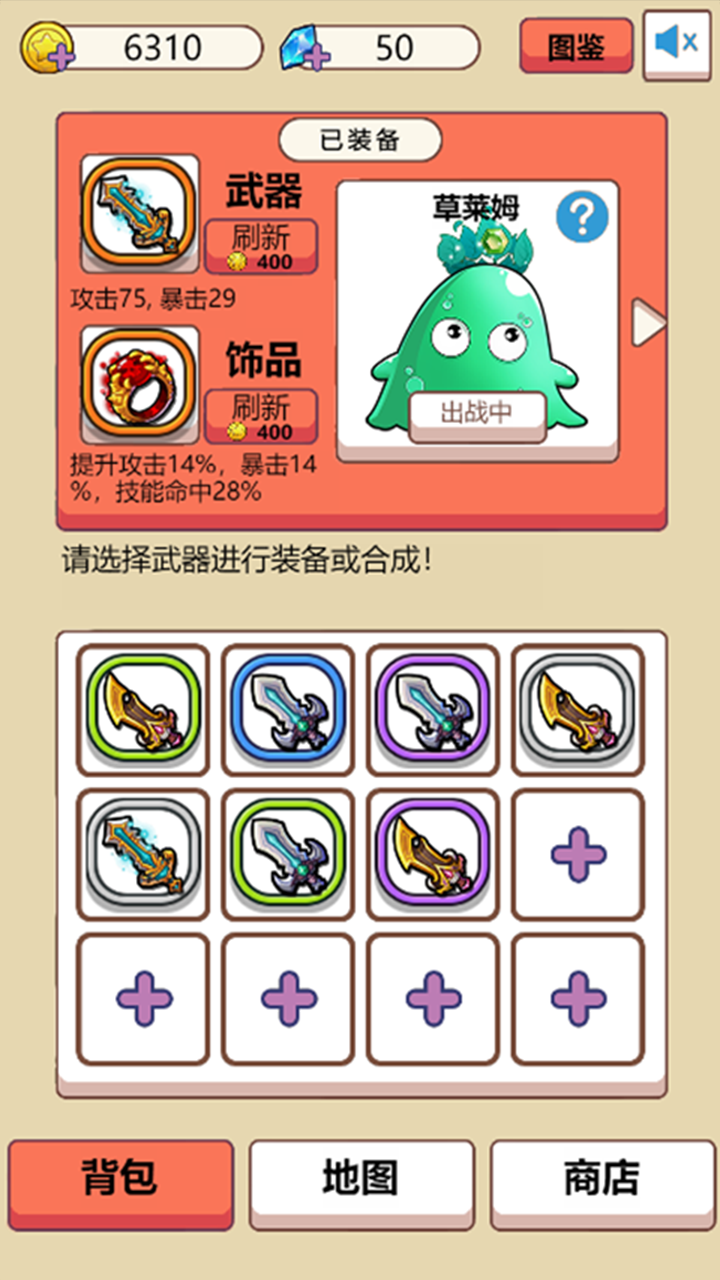Select the green-bordered silver sword
This screenshot has height=1280, width=720.
click(288, 854)
